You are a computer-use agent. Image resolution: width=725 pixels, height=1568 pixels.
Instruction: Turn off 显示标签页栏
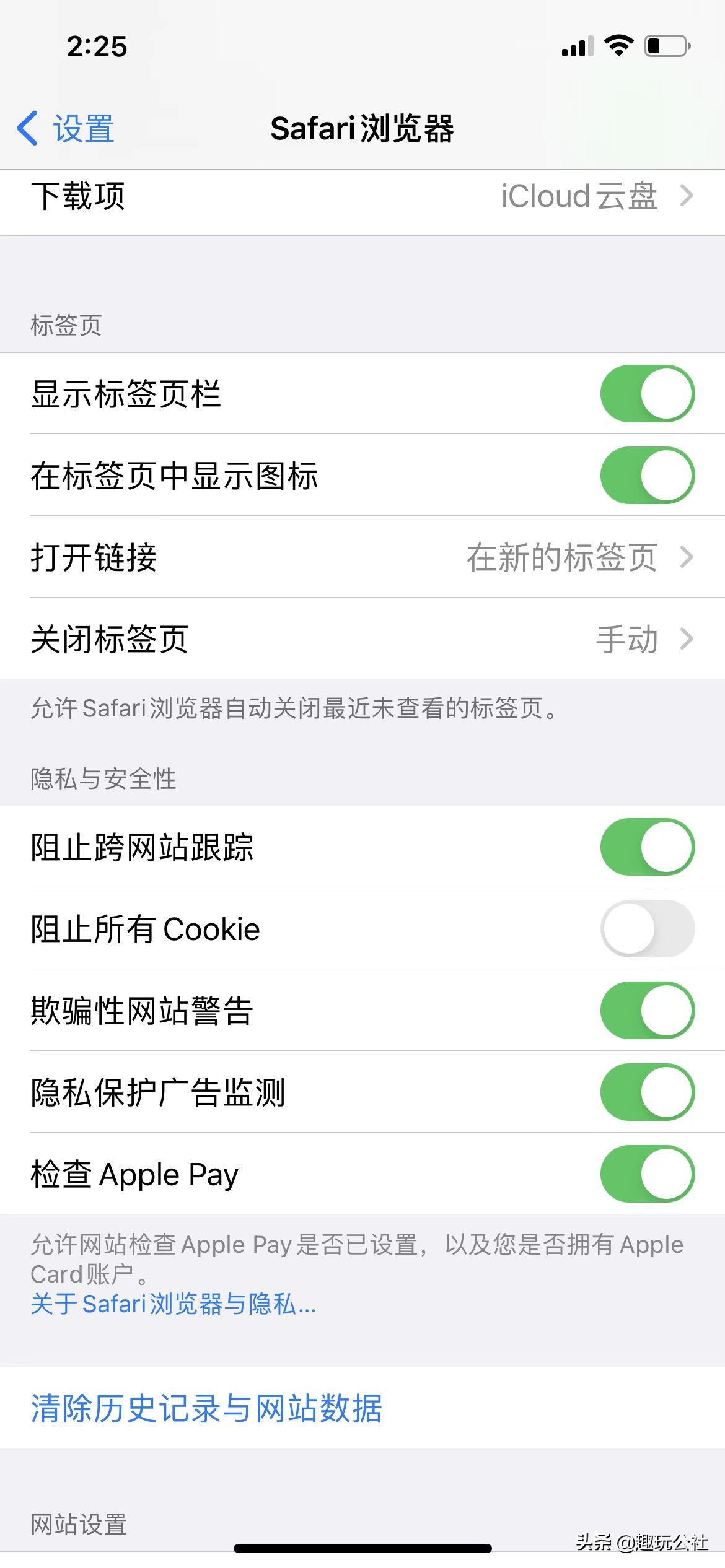(647, 394)
